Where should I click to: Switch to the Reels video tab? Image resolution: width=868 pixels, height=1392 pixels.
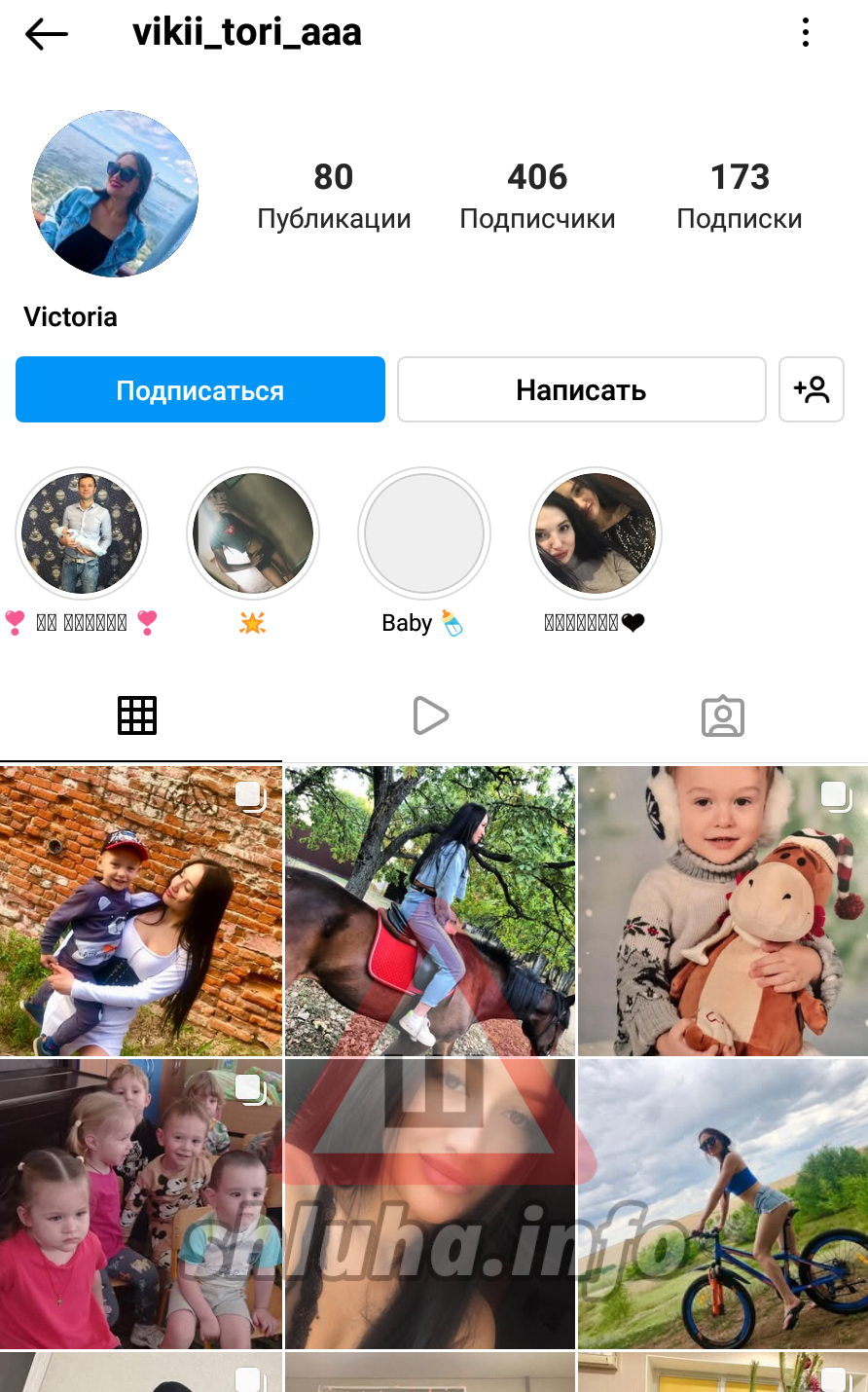coord(430,715)
